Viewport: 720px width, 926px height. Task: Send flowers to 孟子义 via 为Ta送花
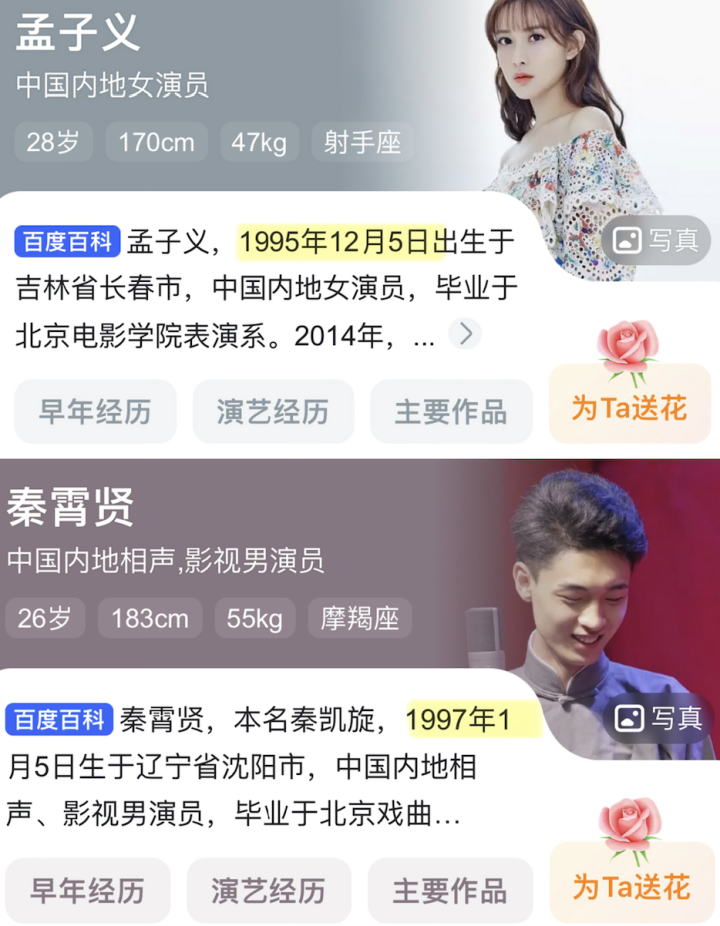pyautogui.click(x=629, y=405)
